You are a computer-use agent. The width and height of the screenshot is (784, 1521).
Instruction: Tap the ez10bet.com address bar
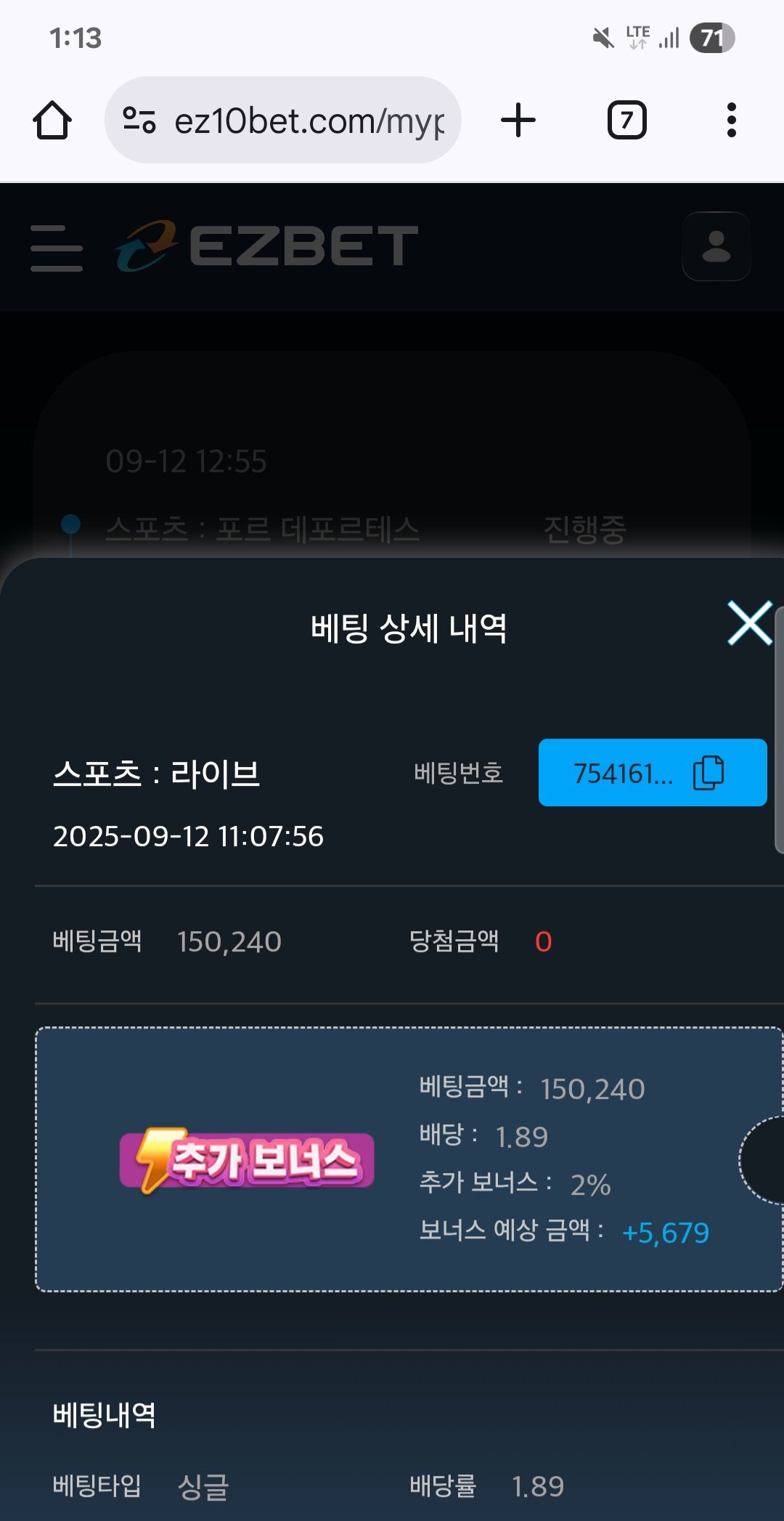tap(309, 121)
